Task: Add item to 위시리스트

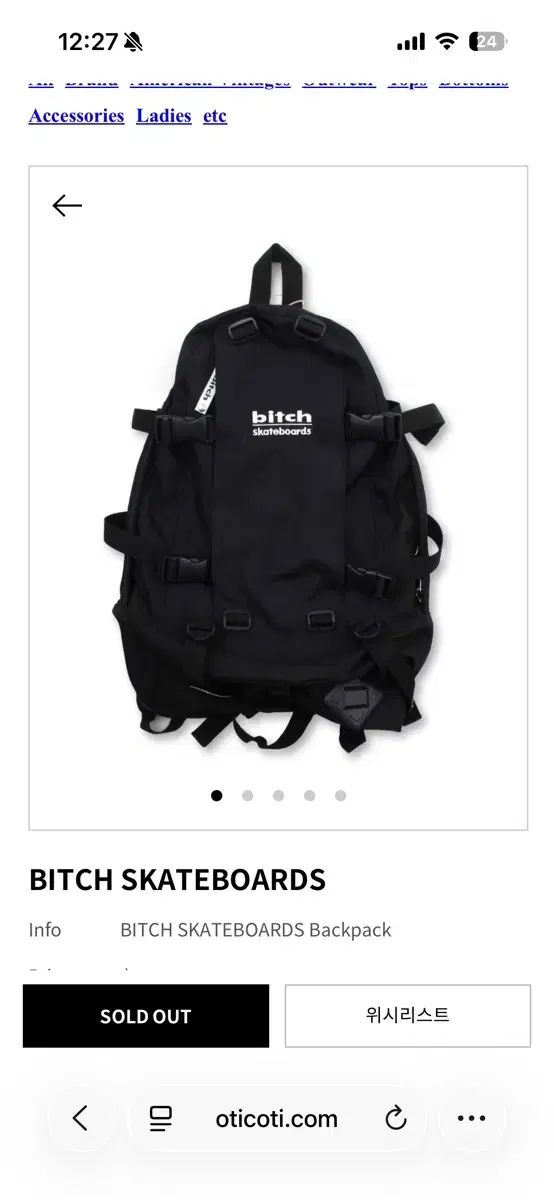Action: 408,1016
